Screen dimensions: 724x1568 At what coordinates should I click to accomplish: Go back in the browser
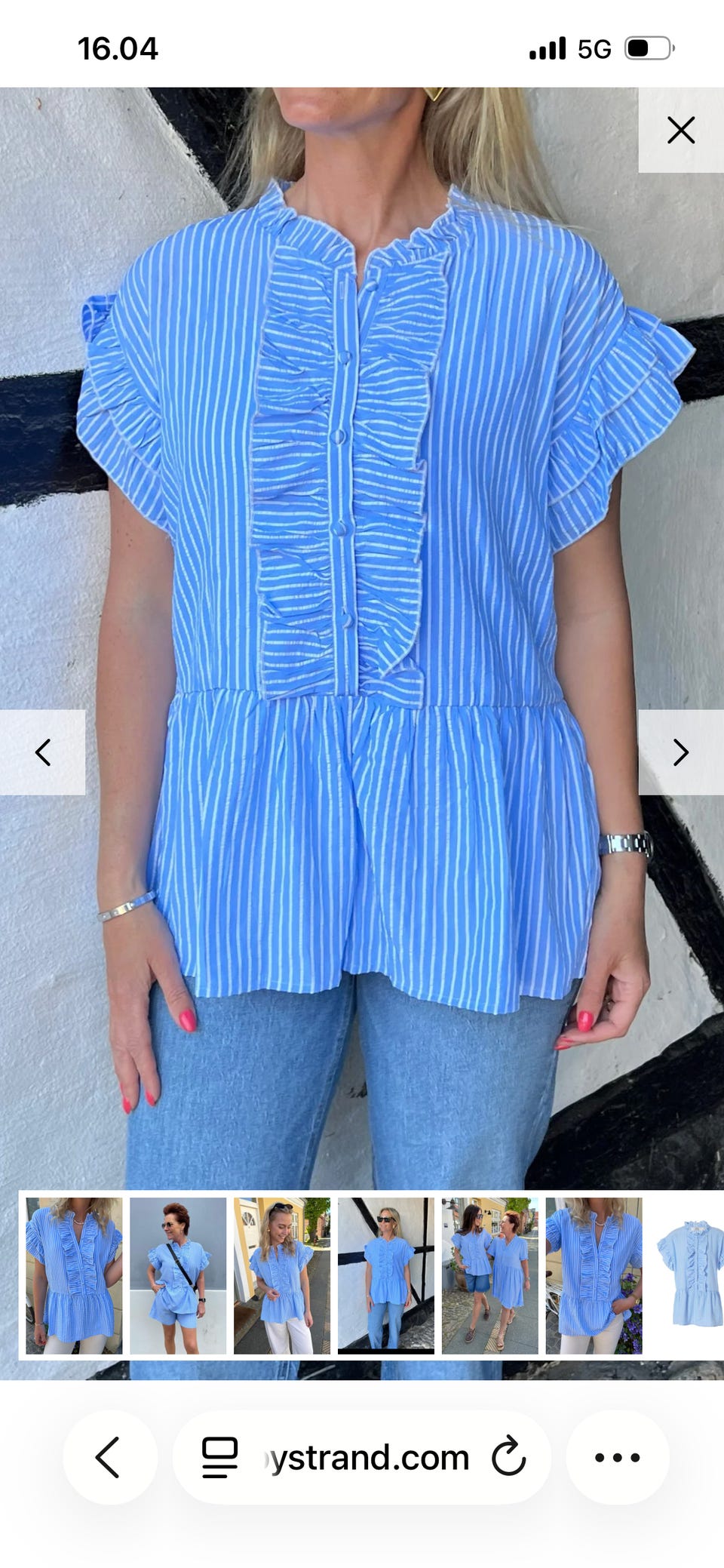(109, 1457)
